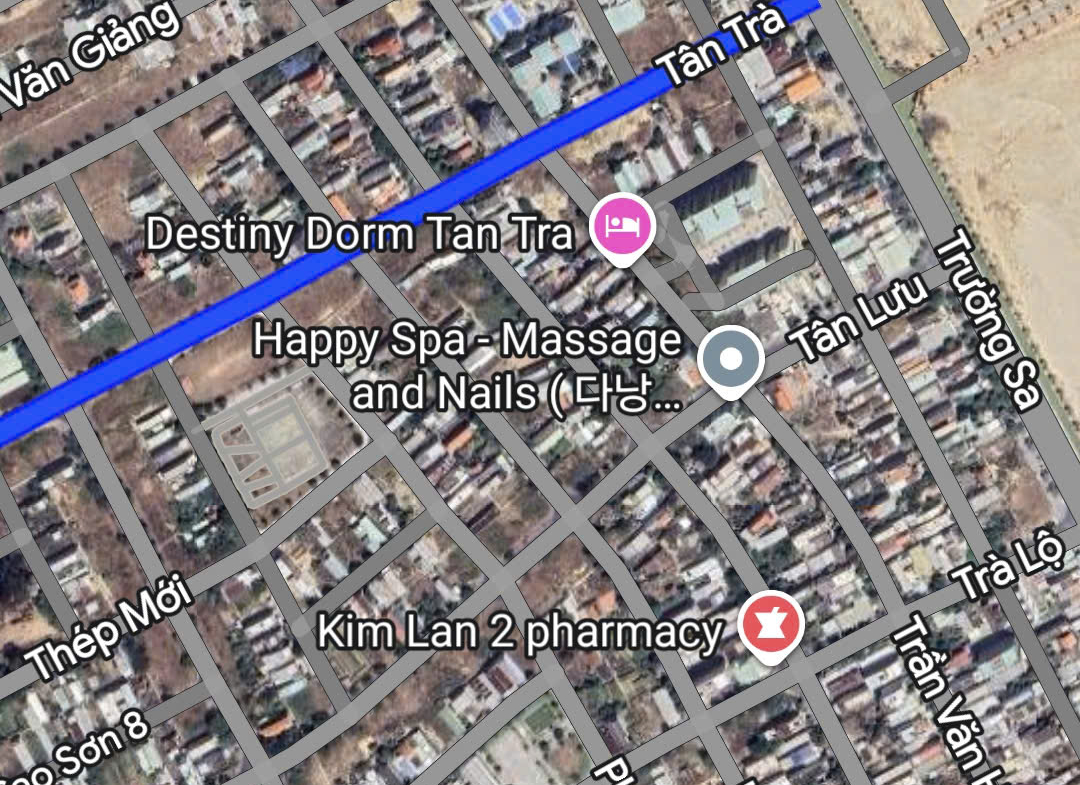Open the Destiny Dorm Tan Tra hotel marker
The width and height of the screenshot is (1080, 785).
(623, 227)
